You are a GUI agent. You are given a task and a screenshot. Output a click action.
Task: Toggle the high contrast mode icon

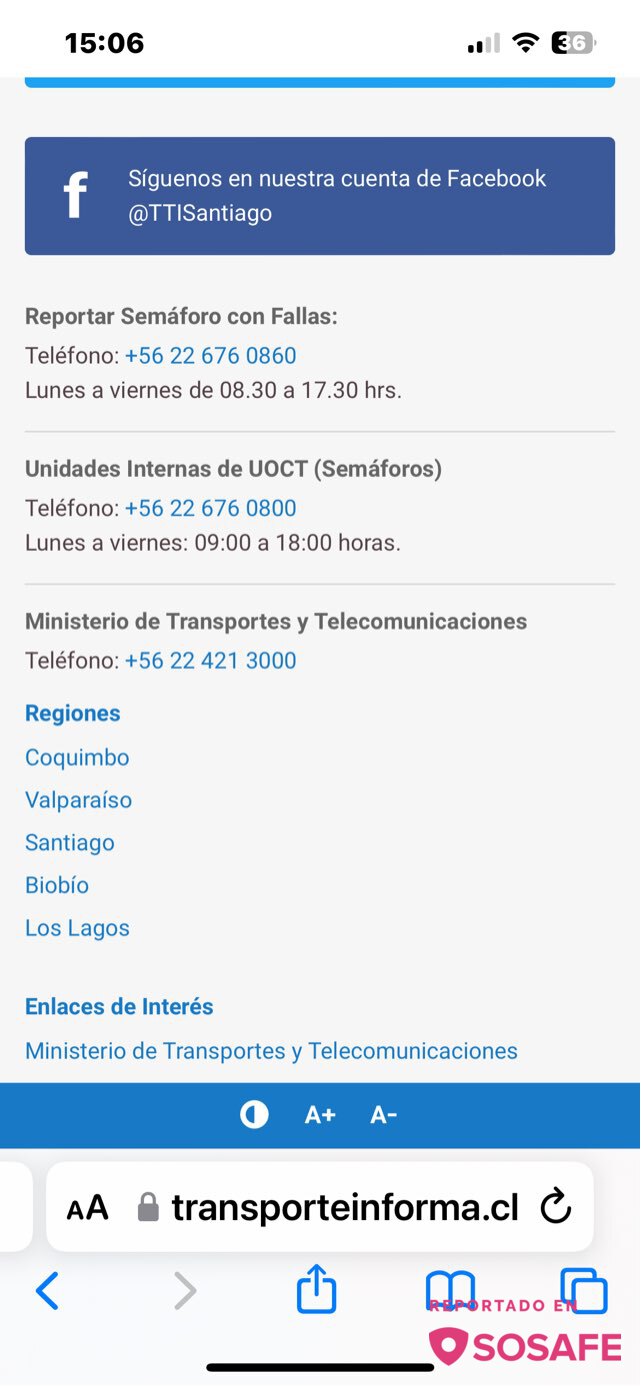coord(254,1115)
